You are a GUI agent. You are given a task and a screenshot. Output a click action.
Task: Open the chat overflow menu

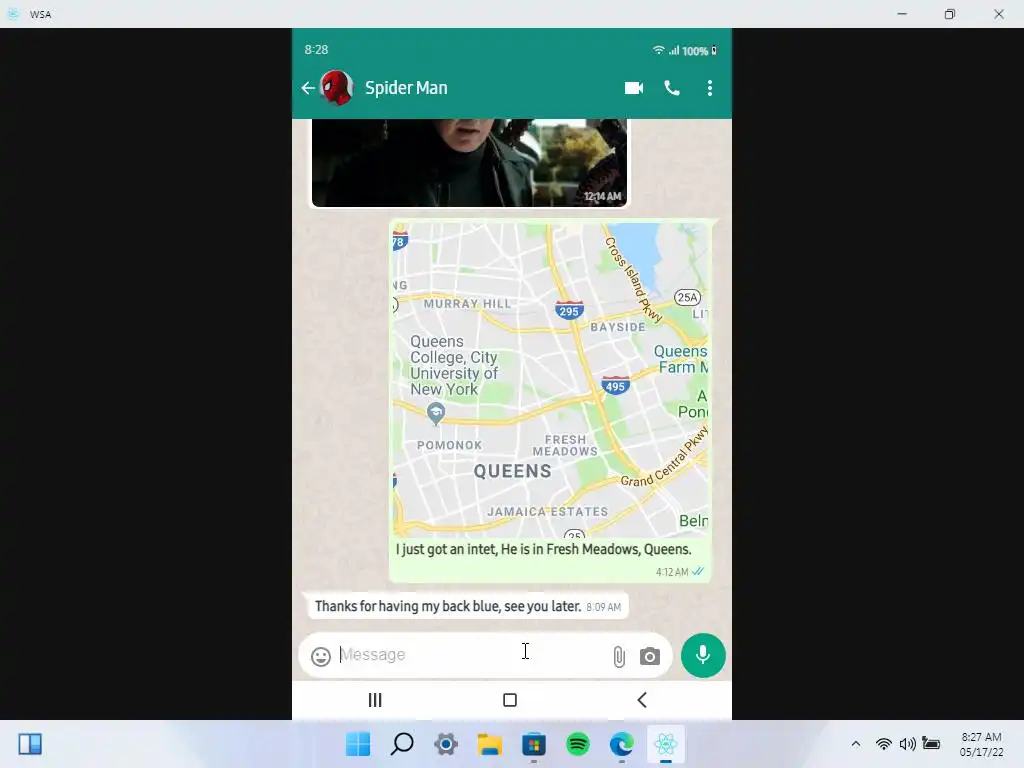click(710, 88)
